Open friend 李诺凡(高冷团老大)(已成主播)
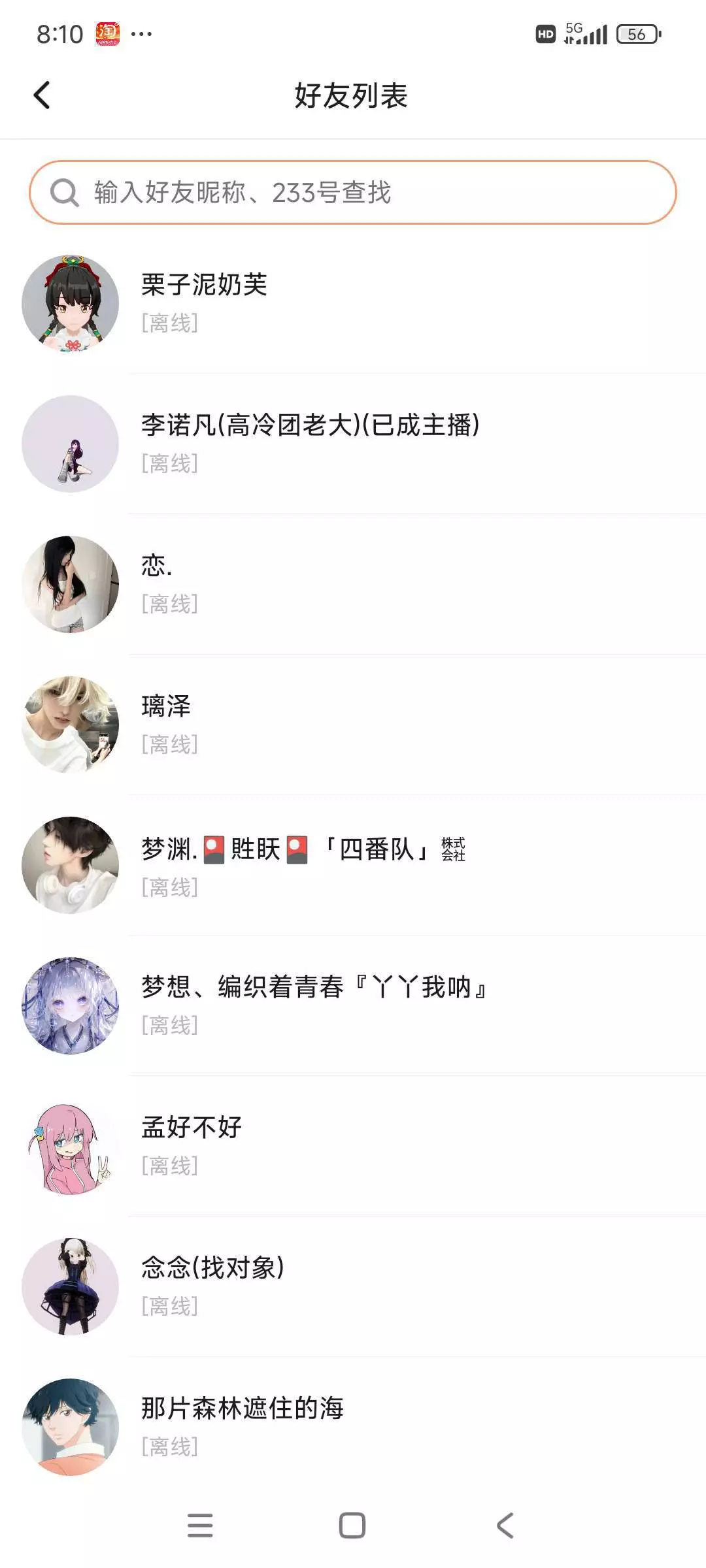Image resolution: width=706 pixels, height=1568 pixels. [x=353, y=444]
